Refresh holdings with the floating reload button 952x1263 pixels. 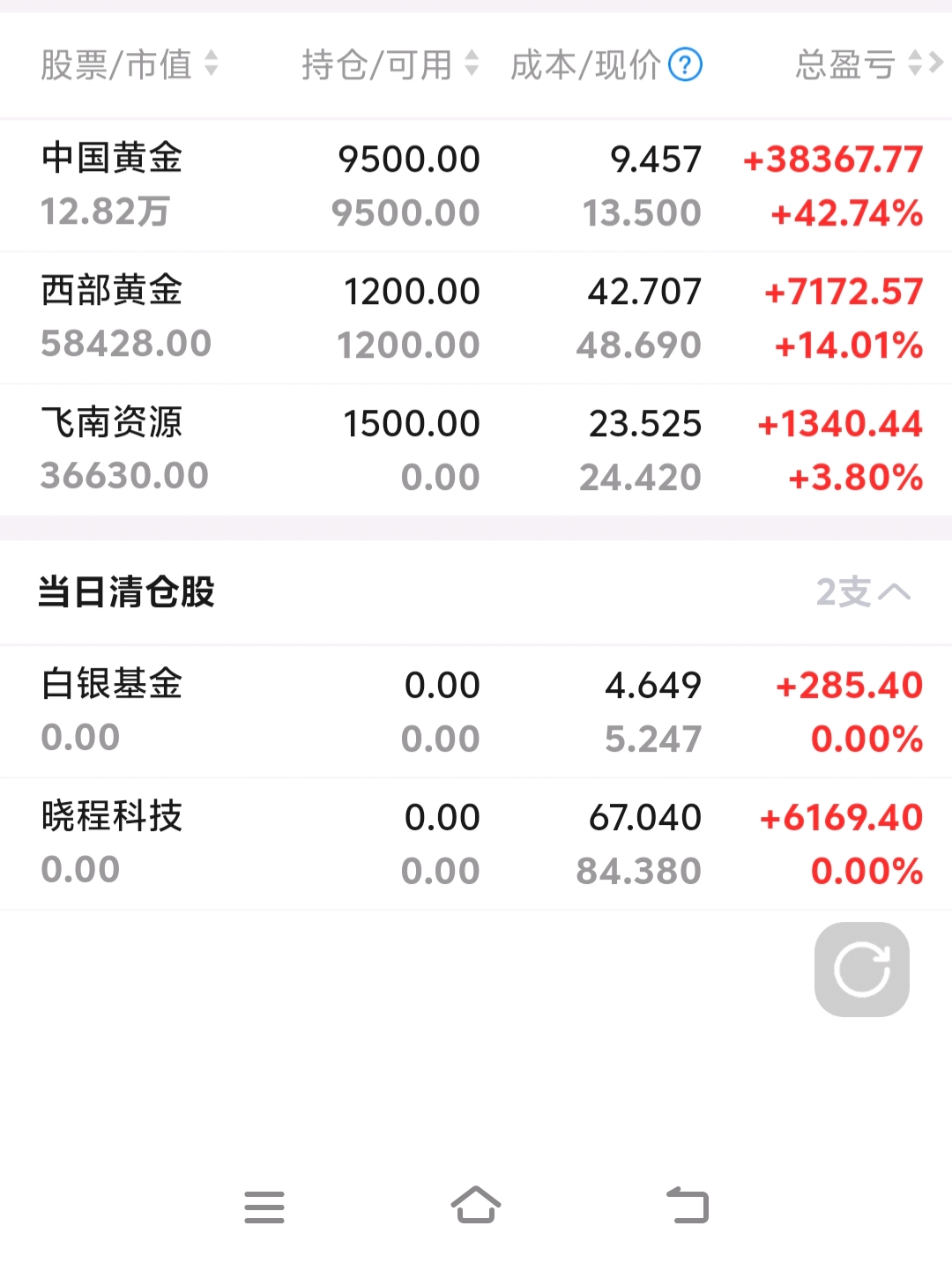(861, 970)
